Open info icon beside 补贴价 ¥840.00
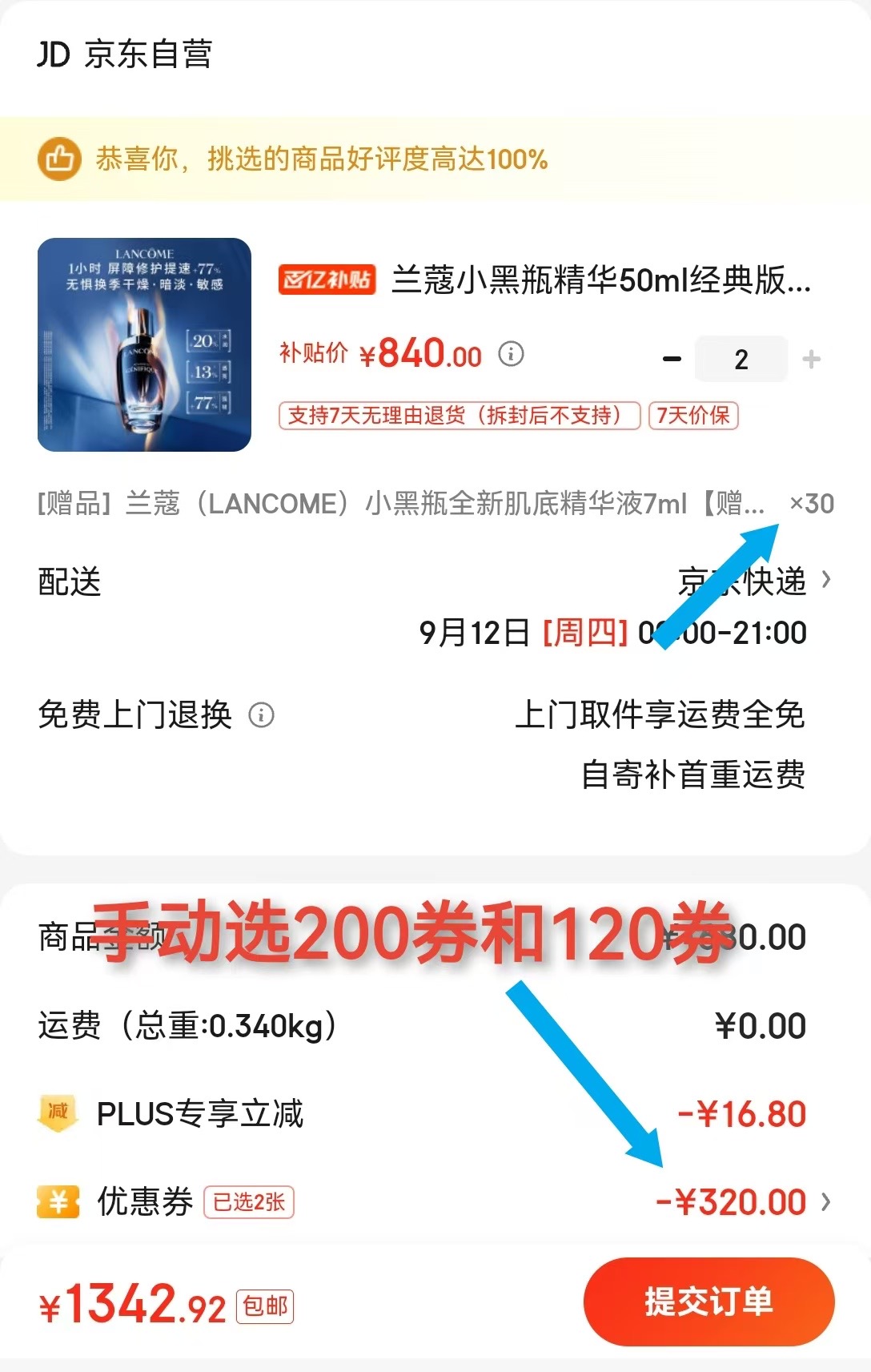Image resolution: width=871 pixels, height=1372 pixels. click(x=511, y=353)
